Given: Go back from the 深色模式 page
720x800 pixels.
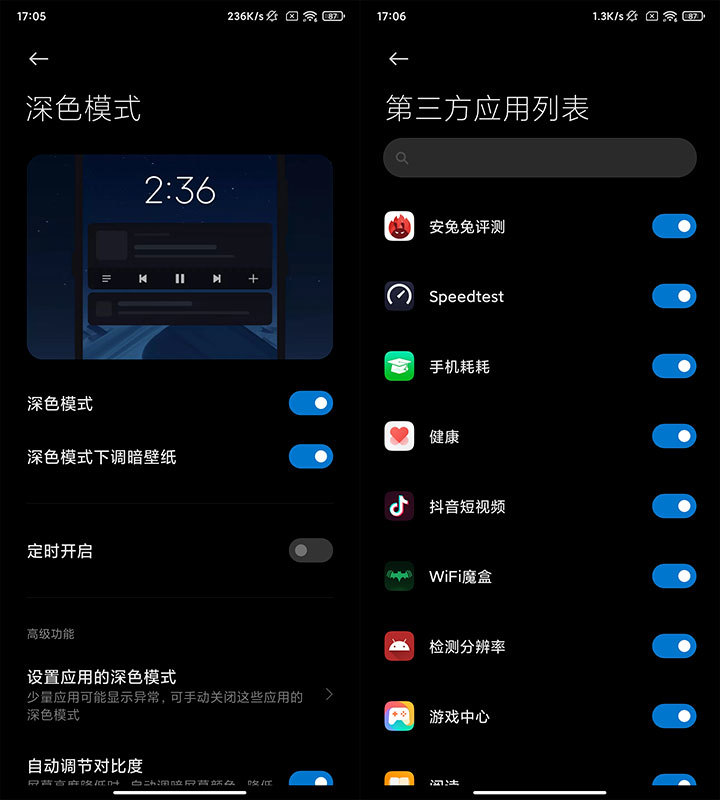Looking at the screenshot, I should pos(39,59).
